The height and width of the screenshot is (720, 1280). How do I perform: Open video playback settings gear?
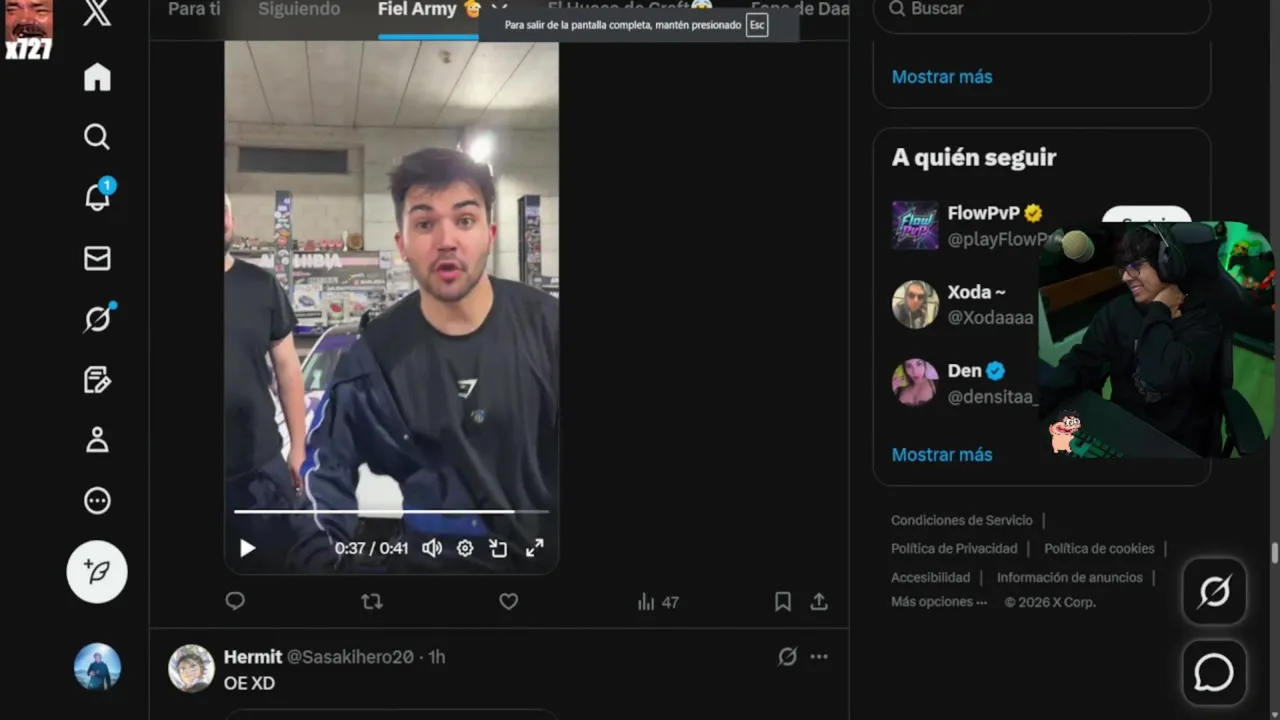(x=465, y=548)
